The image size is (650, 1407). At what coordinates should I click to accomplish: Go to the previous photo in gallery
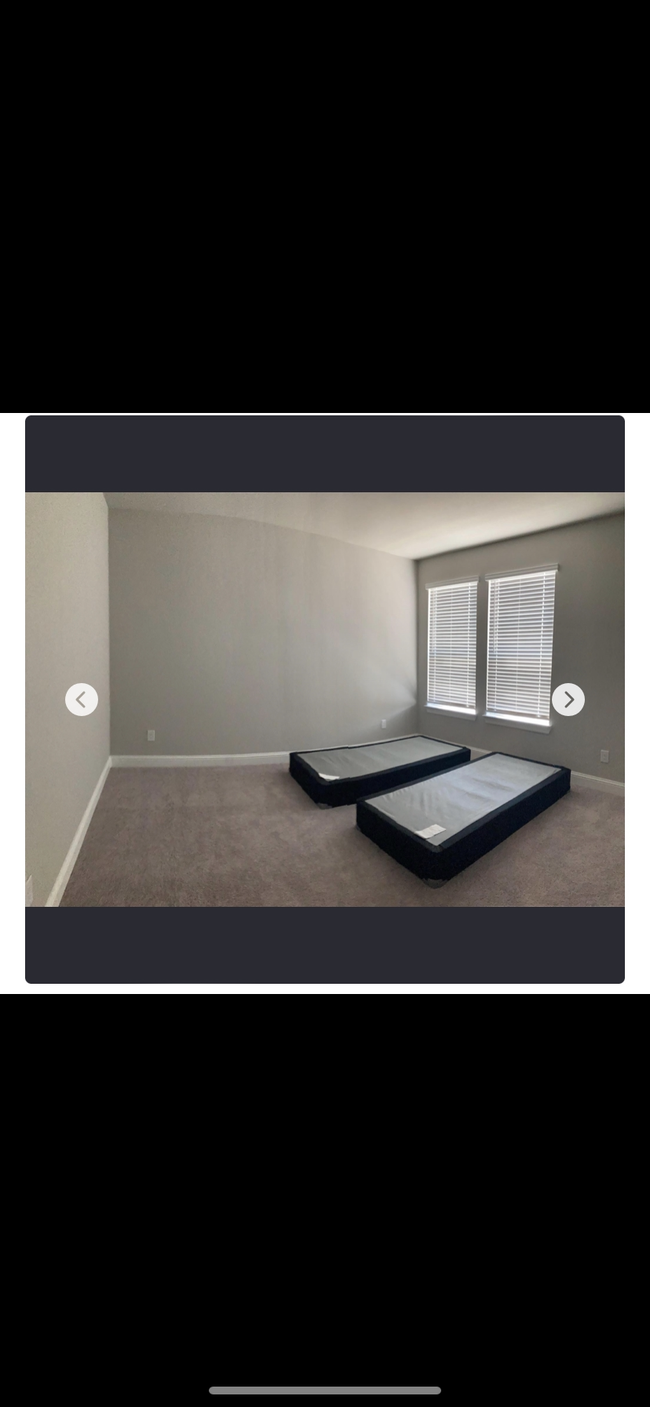(x=82, y=699)
